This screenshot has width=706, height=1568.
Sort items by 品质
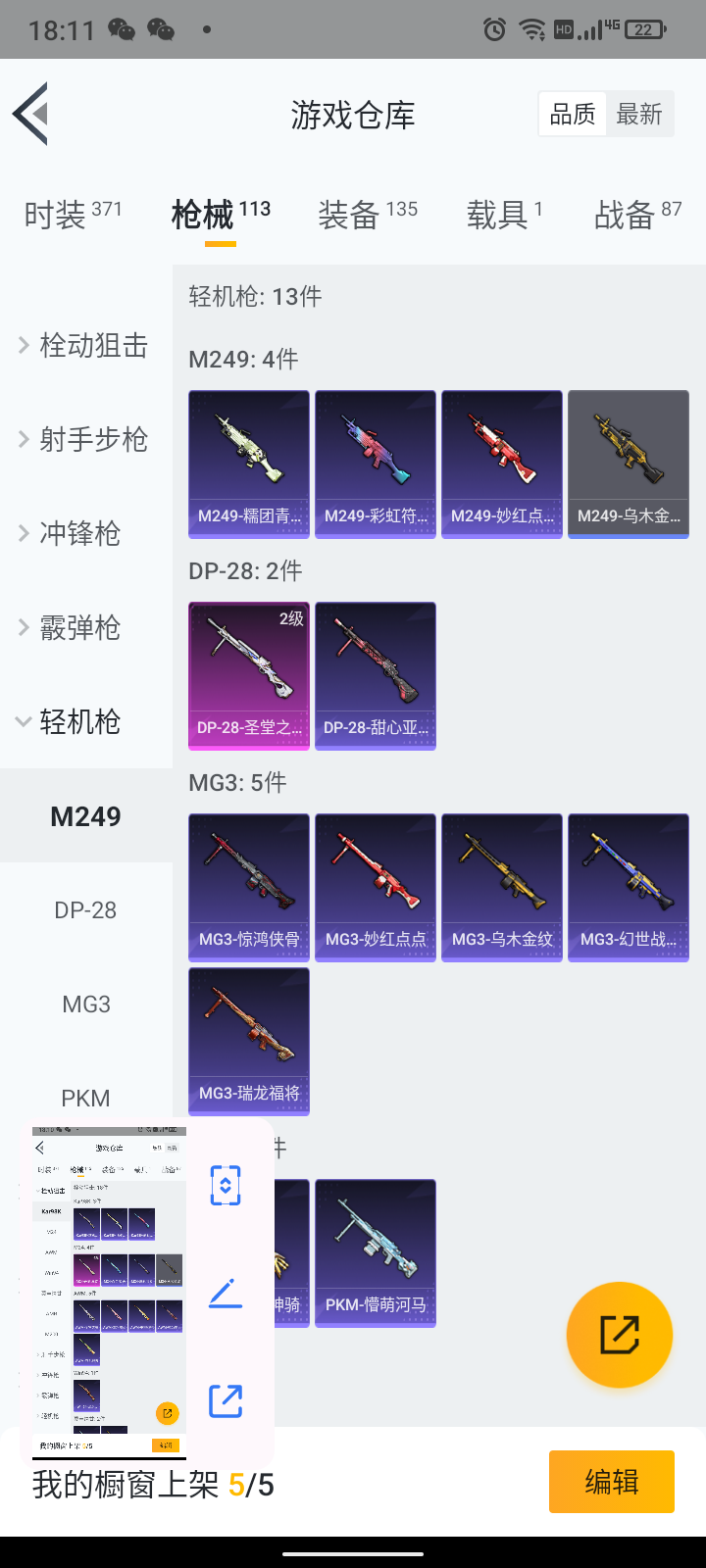click(572, 115)
